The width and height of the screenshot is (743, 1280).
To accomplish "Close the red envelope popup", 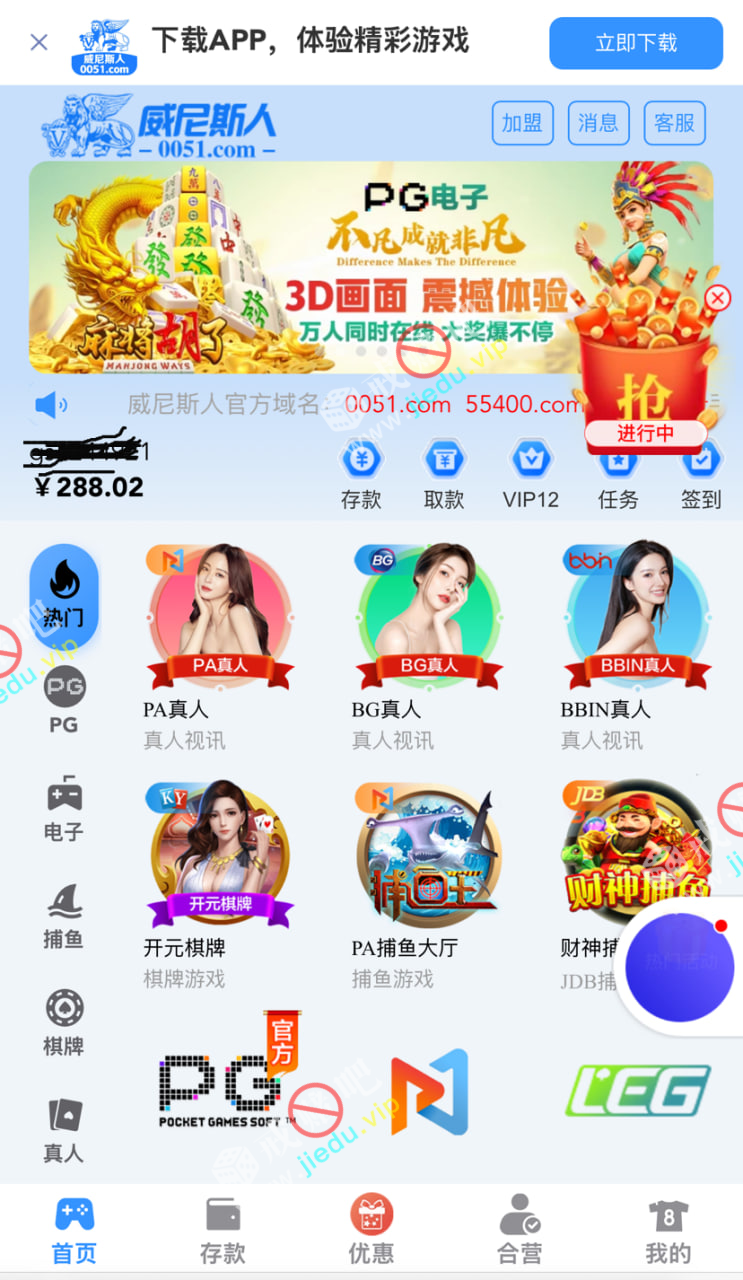I will [717, 297].
